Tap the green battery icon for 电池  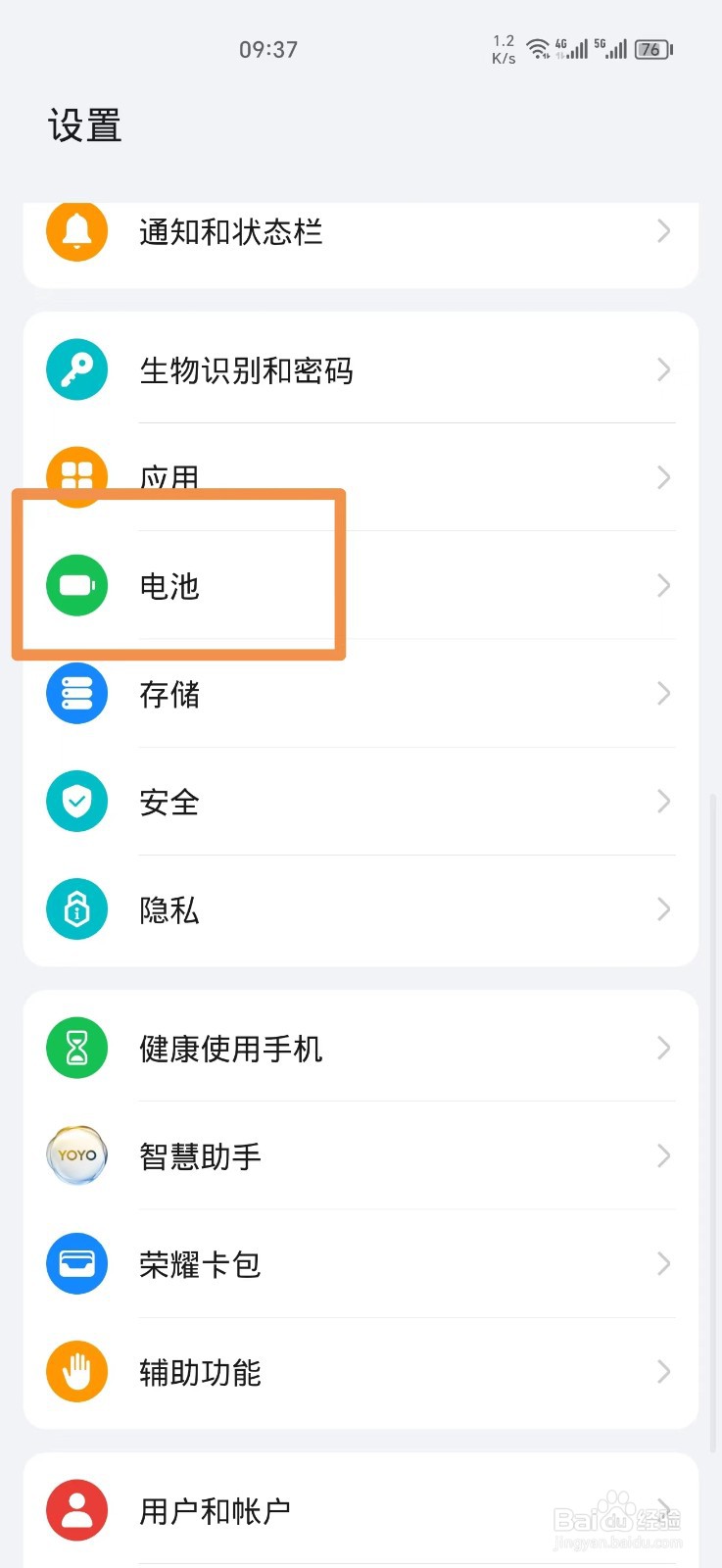[76, 586]
